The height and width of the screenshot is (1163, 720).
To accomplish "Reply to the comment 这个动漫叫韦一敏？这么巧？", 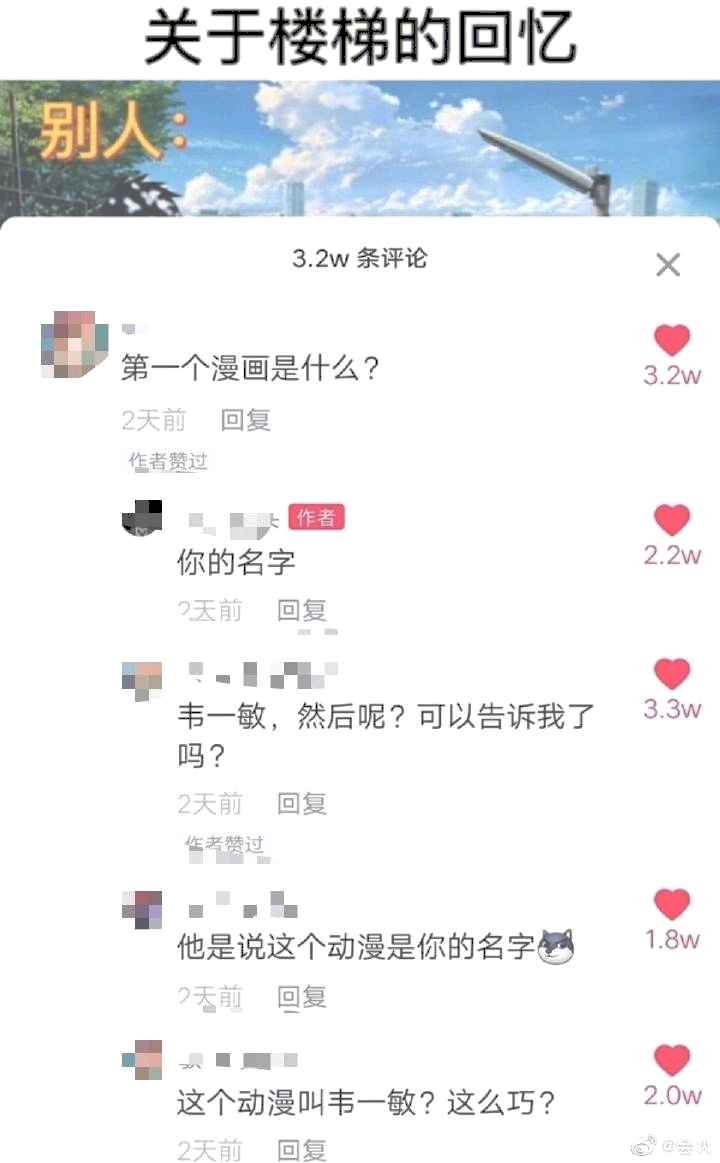I will click(x=302, y=1150).
